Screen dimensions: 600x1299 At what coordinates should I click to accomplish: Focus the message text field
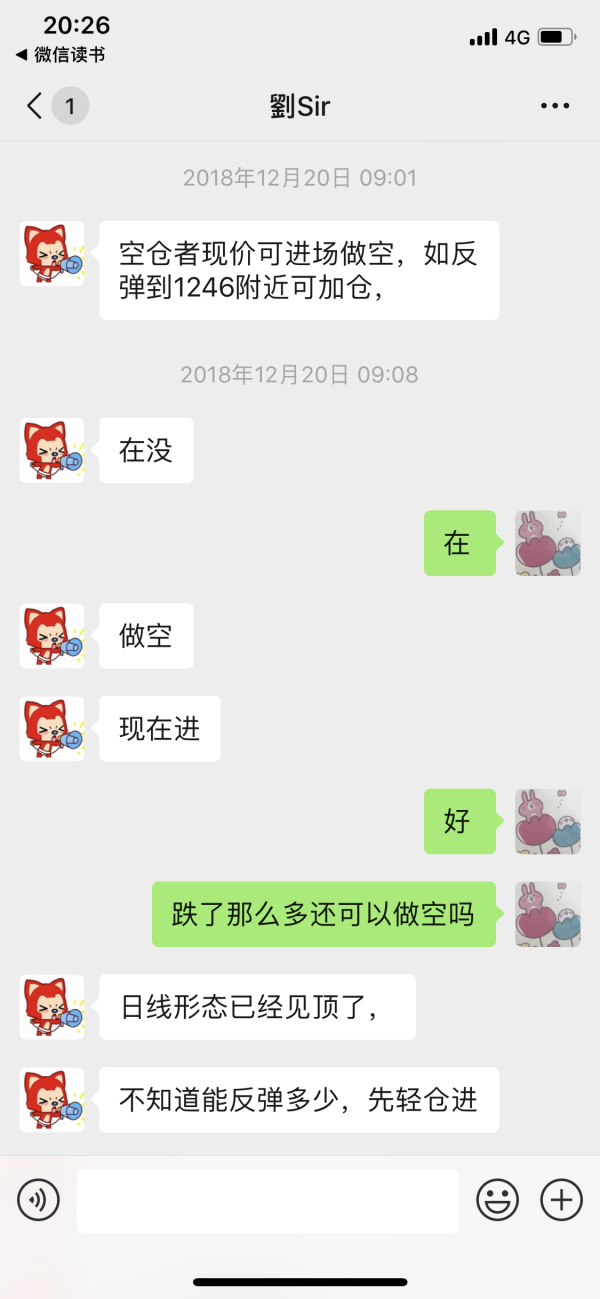coord(267,1200)
